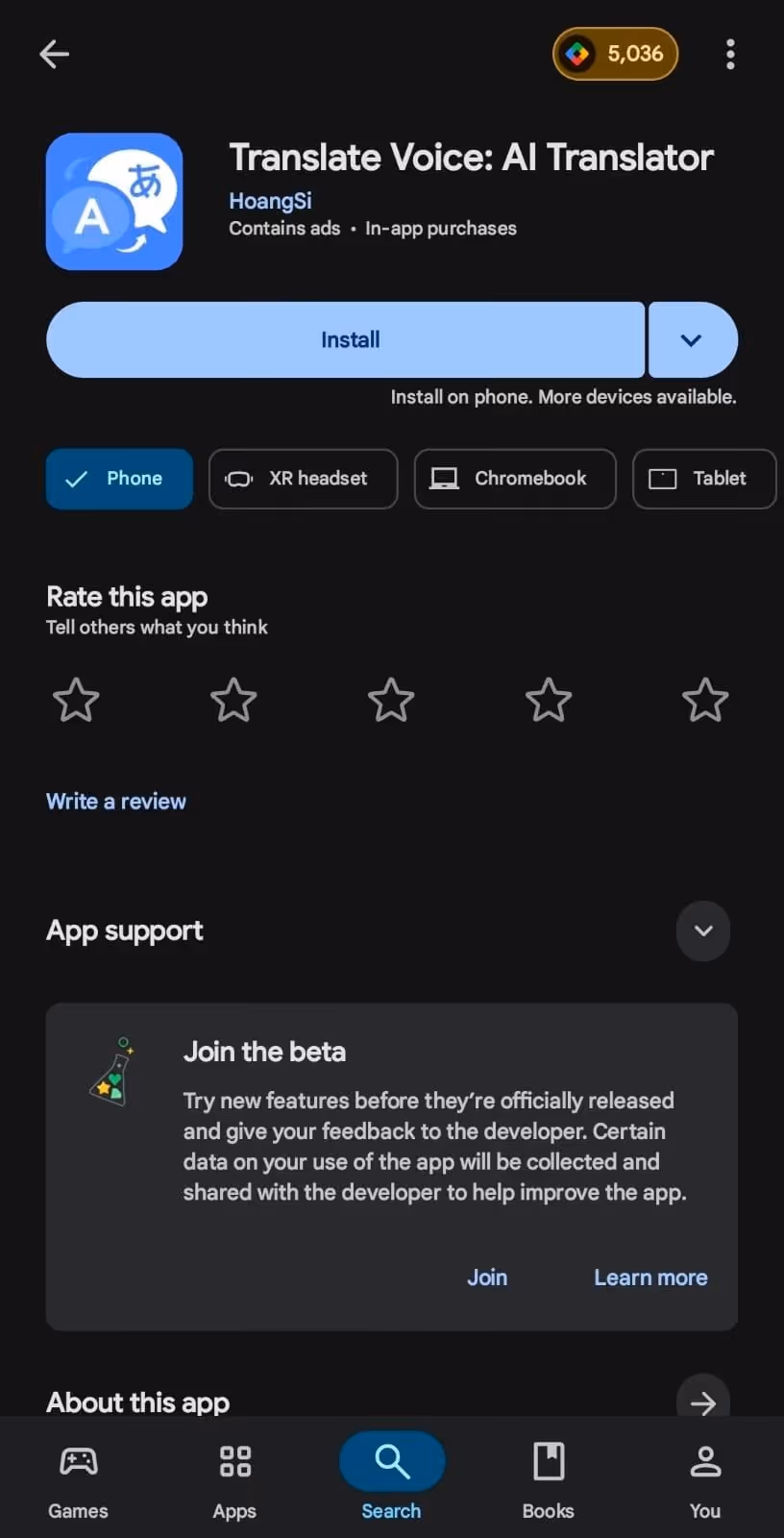Give a three-star rating
The width and height of the screenshot is (784, 1538).
[x=390, y=700]
